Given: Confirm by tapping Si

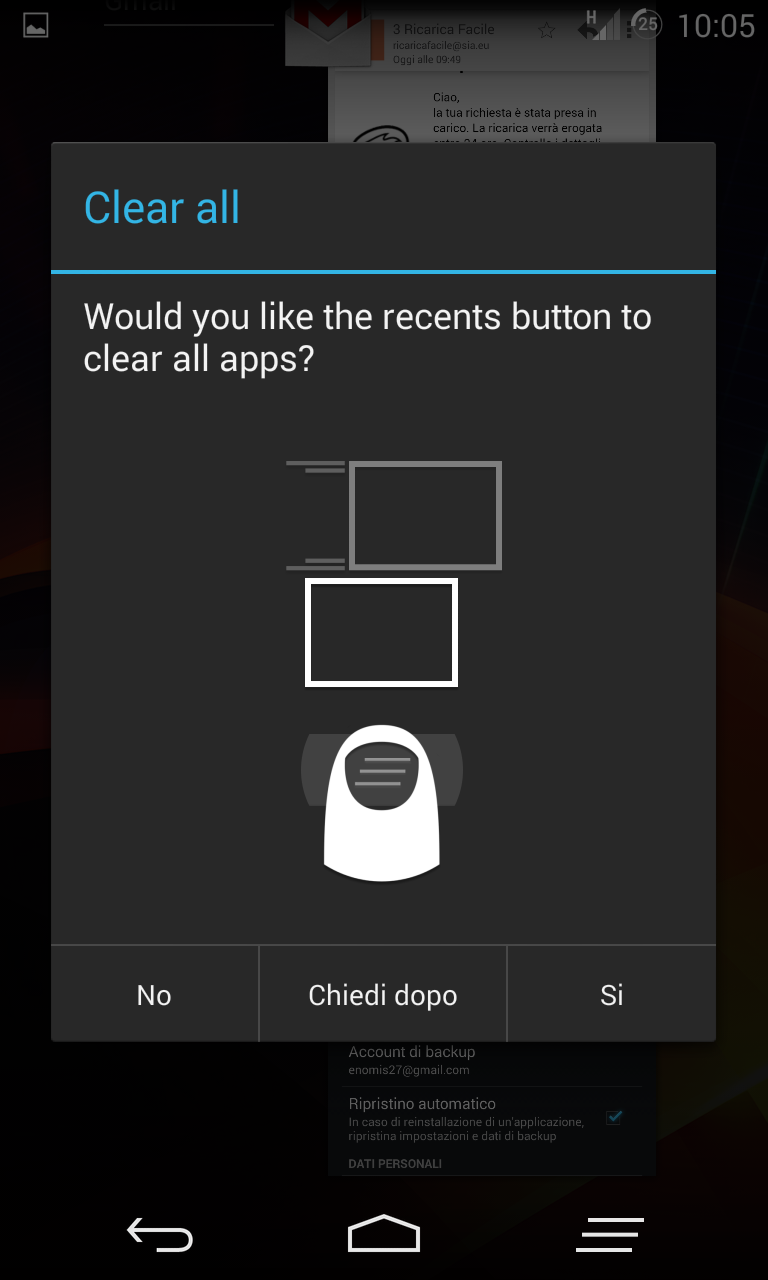Looking at the screenshot, I should tap(612, 994).
